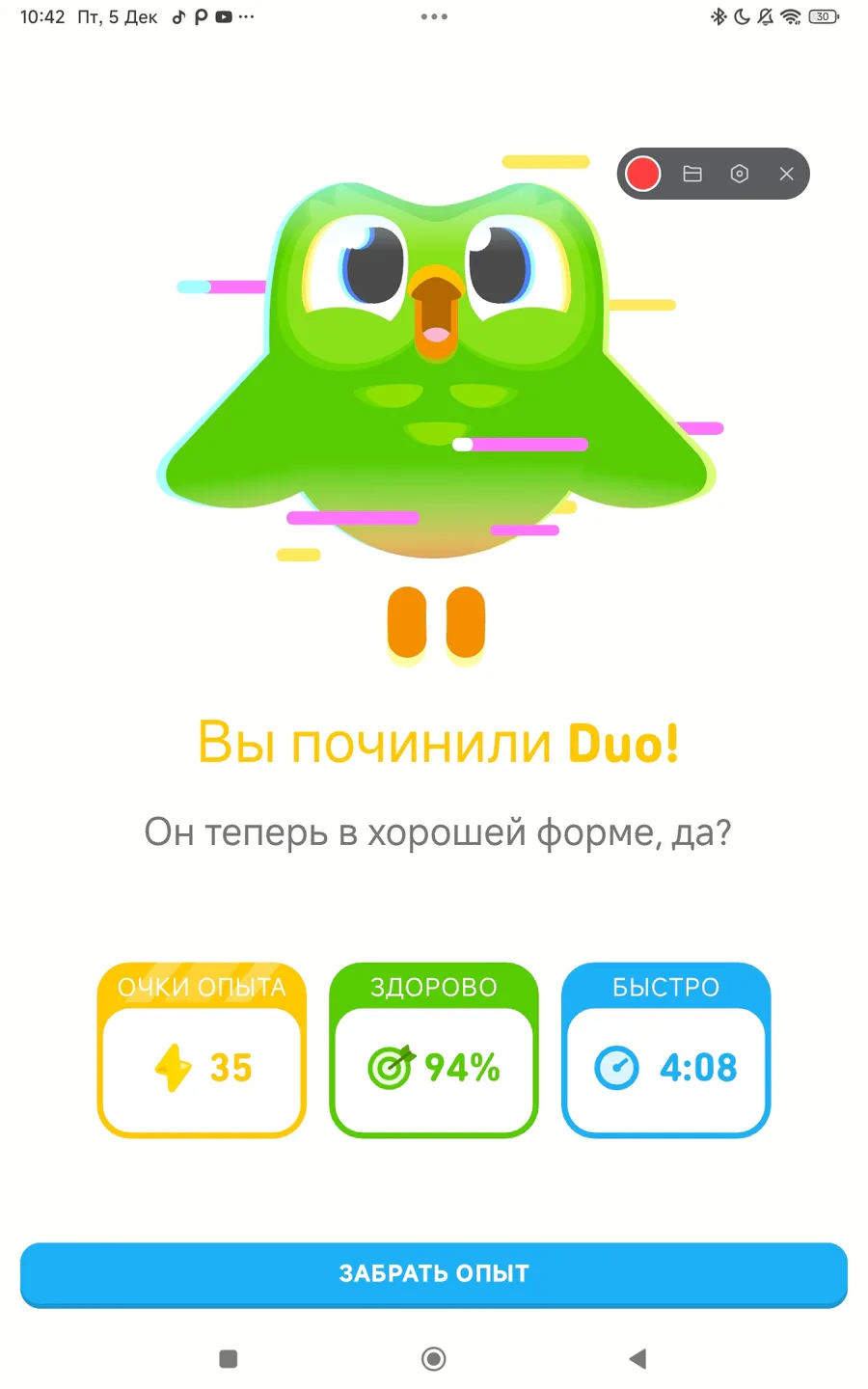Open the recent apps overview
Image resolution: width=868 pixels, height=1389 pixels.
(229, 1359)
